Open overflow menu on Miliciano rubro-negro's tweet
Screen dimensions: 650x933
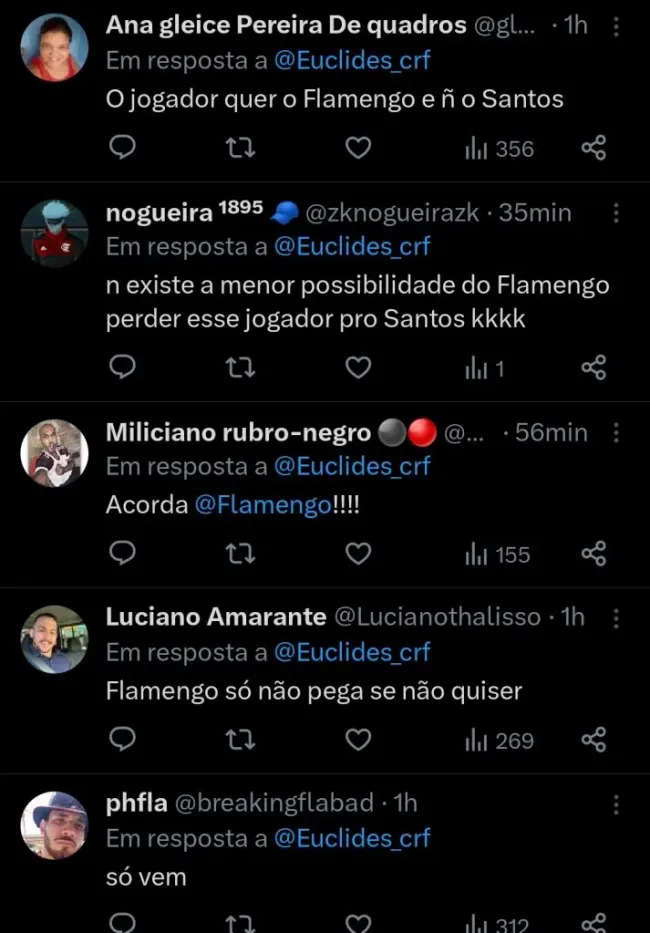point(616,433)
